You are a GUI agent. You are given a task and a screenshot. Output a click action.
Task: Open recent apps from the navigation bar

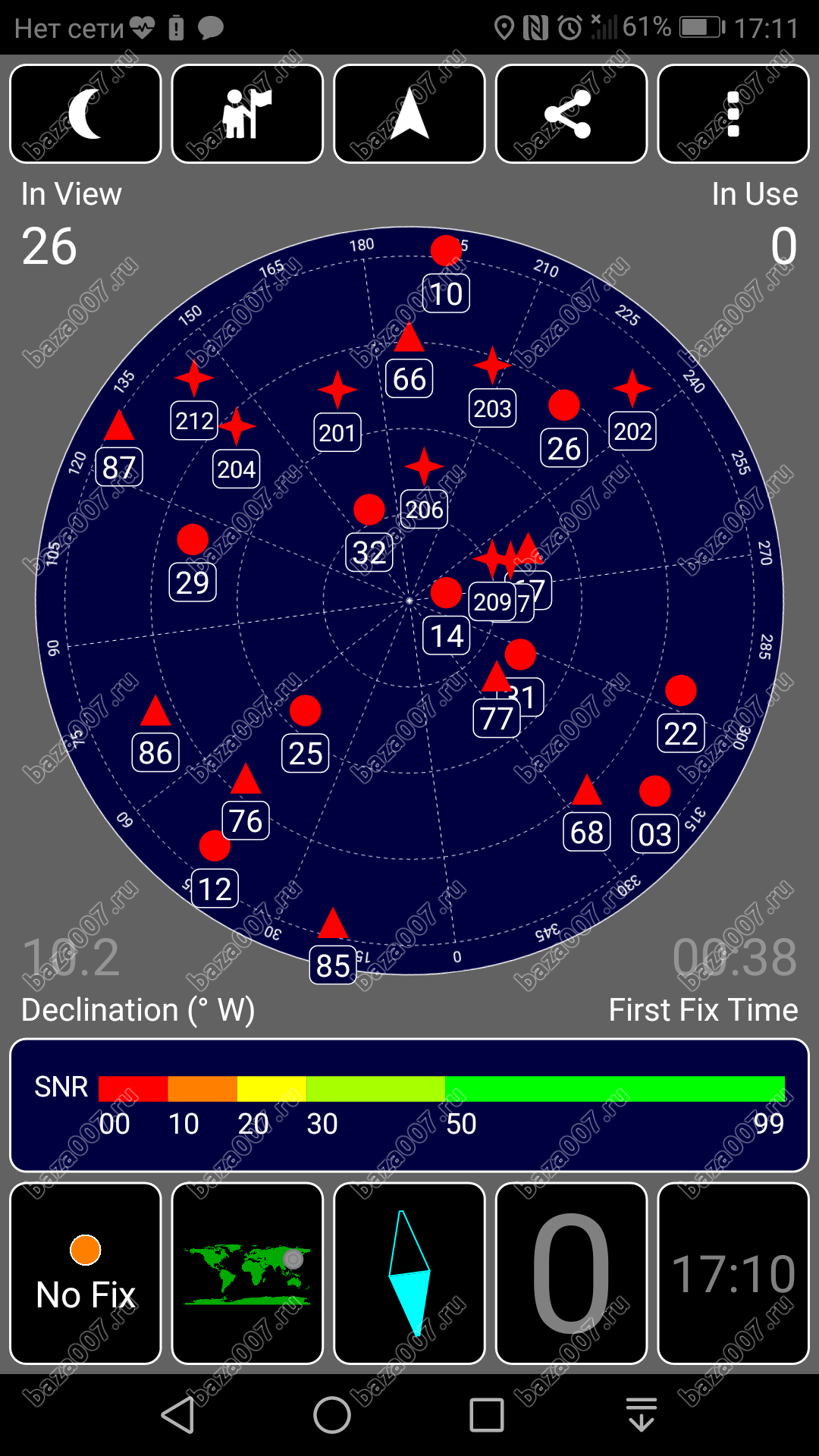pos(486,1415)
